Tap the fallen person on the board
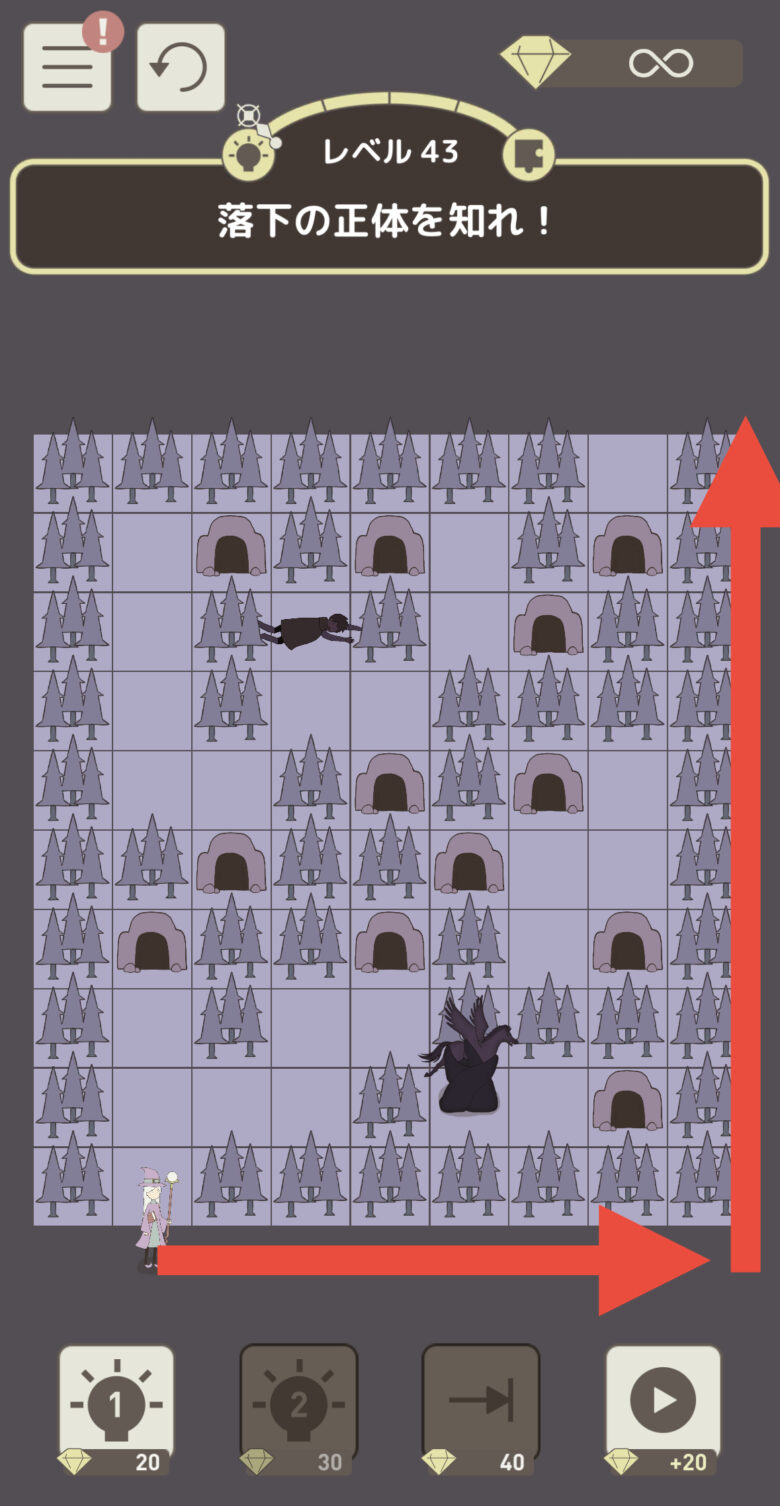This screenshot has height=1506, width=780. pos(308,630)
